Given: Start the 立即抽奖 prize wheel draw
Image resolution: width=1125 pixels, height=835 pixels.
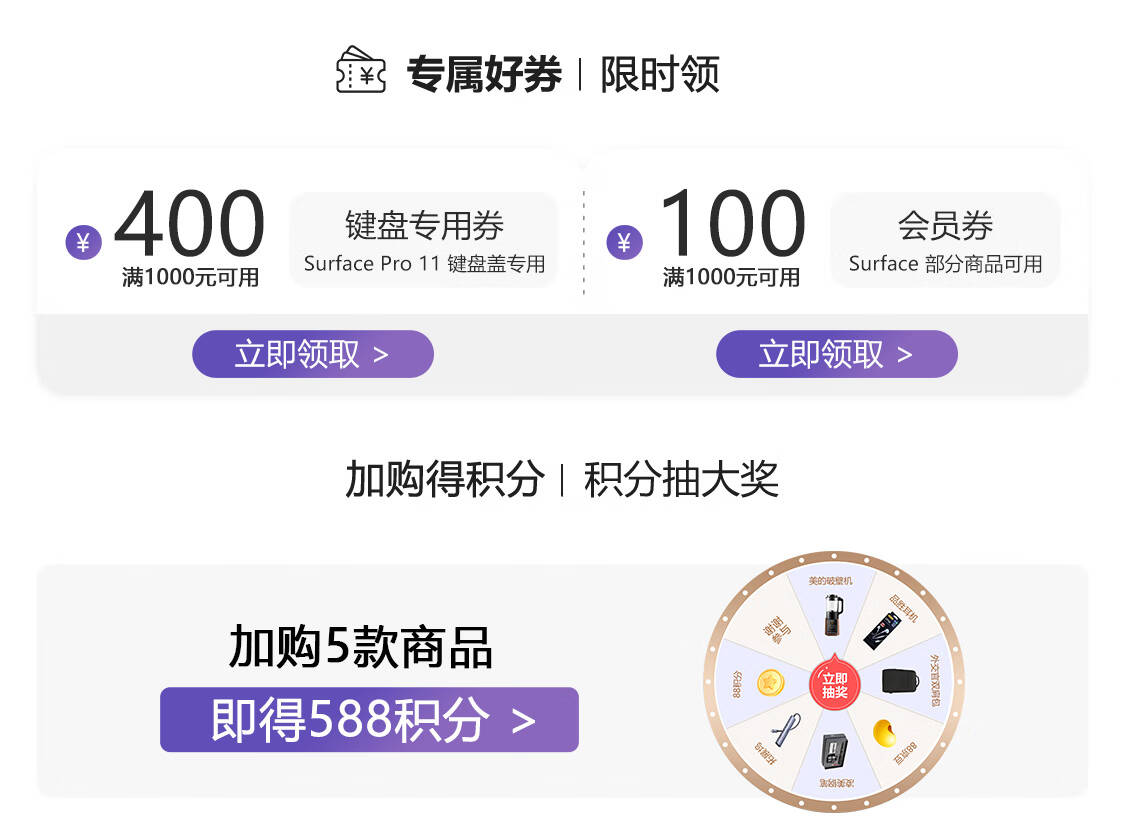Looking at the screenshot, I should pos(834,684).
